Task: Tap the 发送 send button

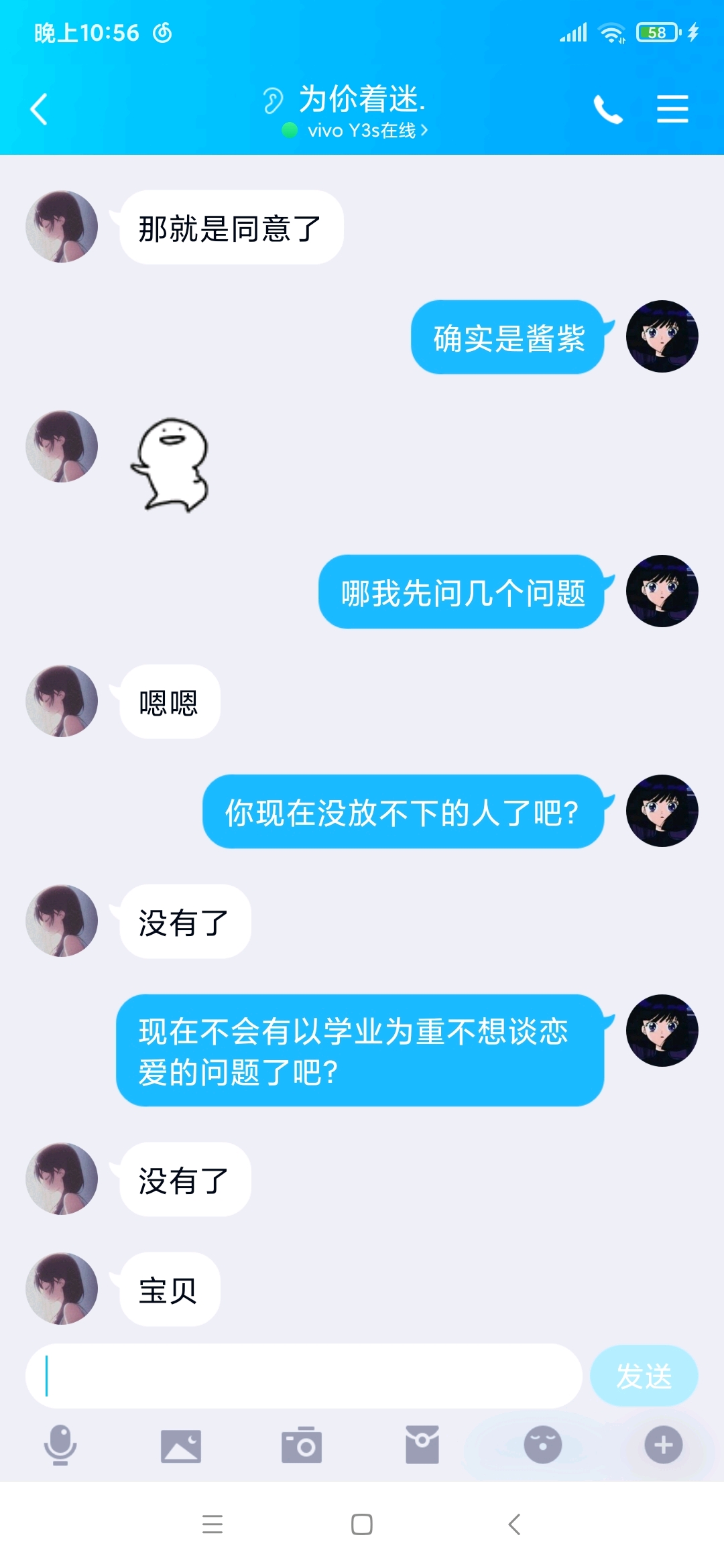Action: (644, 1376)
